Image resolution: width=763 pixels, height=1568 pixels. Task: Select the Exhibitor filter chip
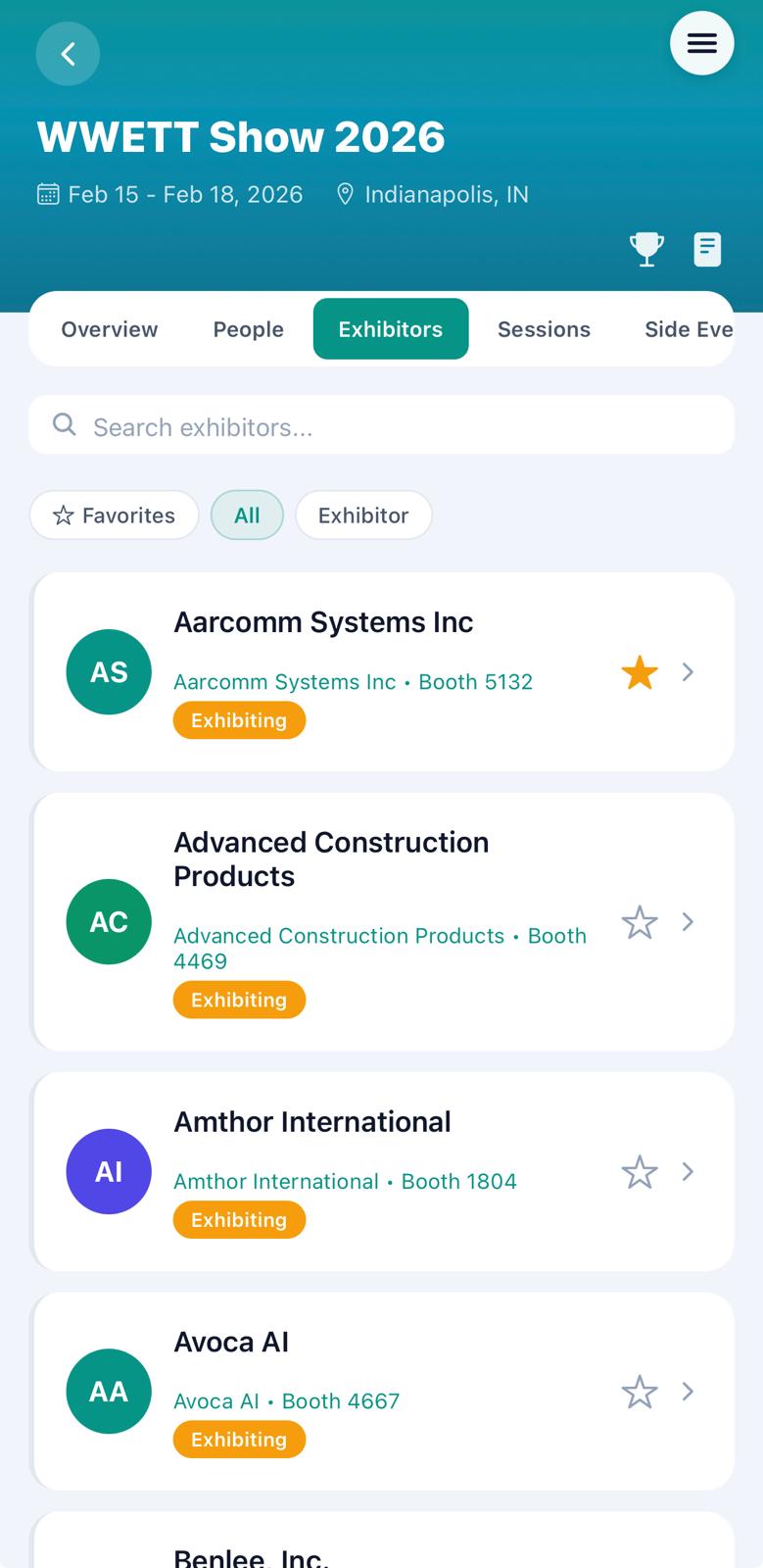point(363,514)
